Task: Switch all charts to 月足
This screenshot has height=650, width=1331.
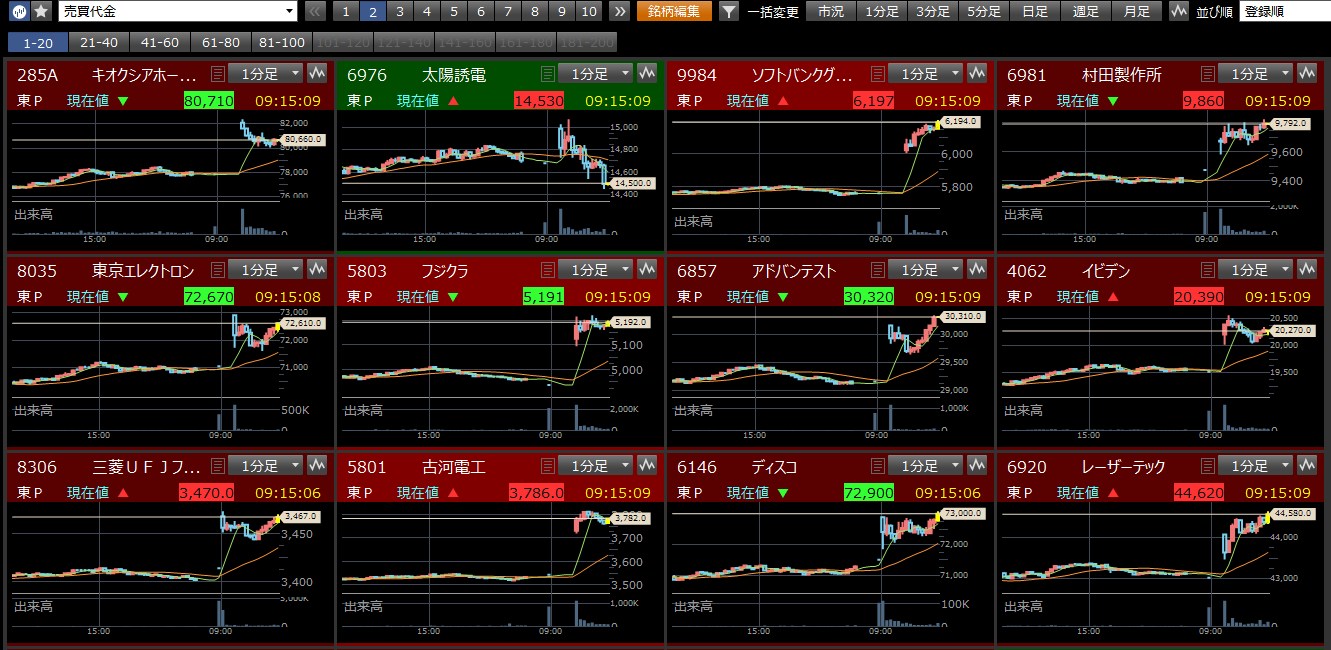Action: click(x=1137, y=12)
